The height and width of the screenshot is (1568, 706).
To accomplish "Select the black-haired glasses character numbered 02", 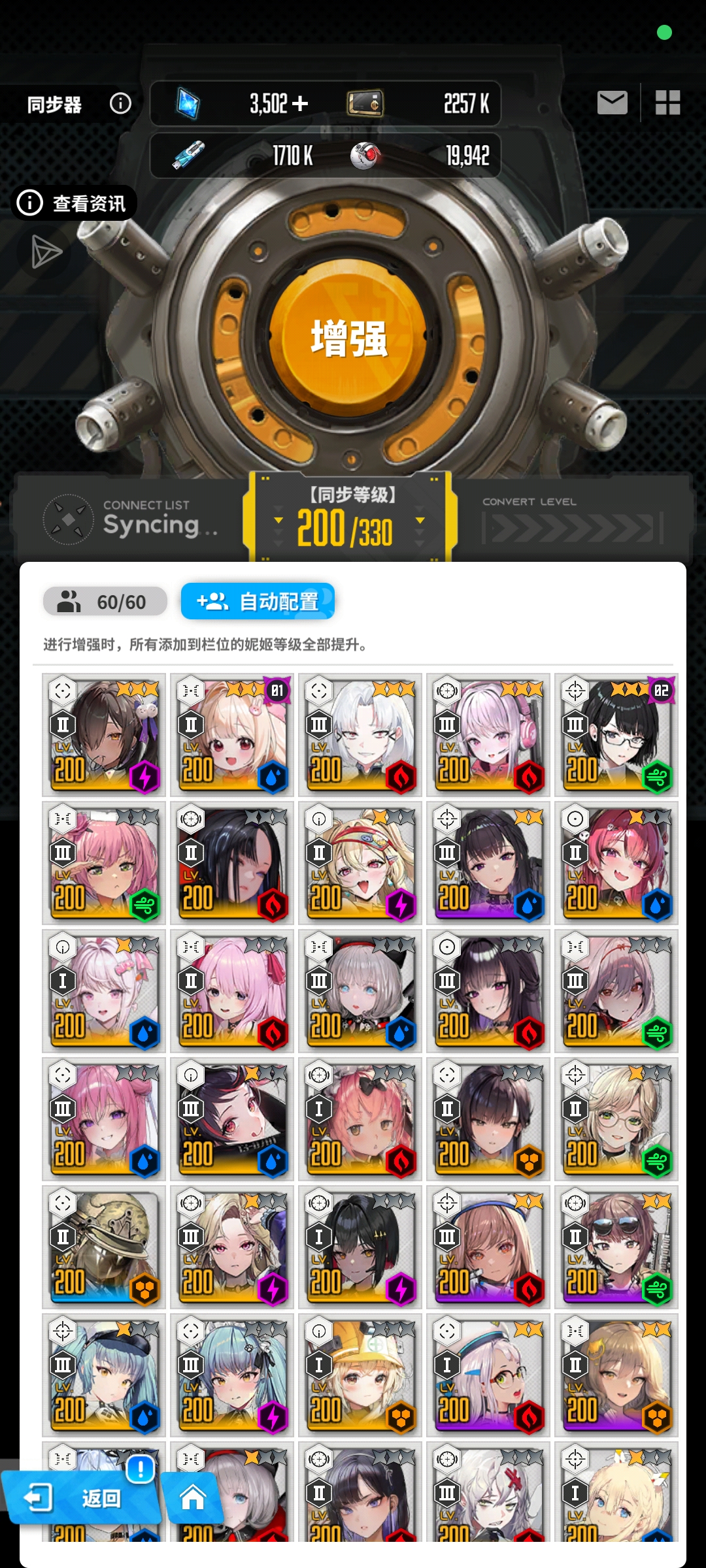I will click(616, 735).
